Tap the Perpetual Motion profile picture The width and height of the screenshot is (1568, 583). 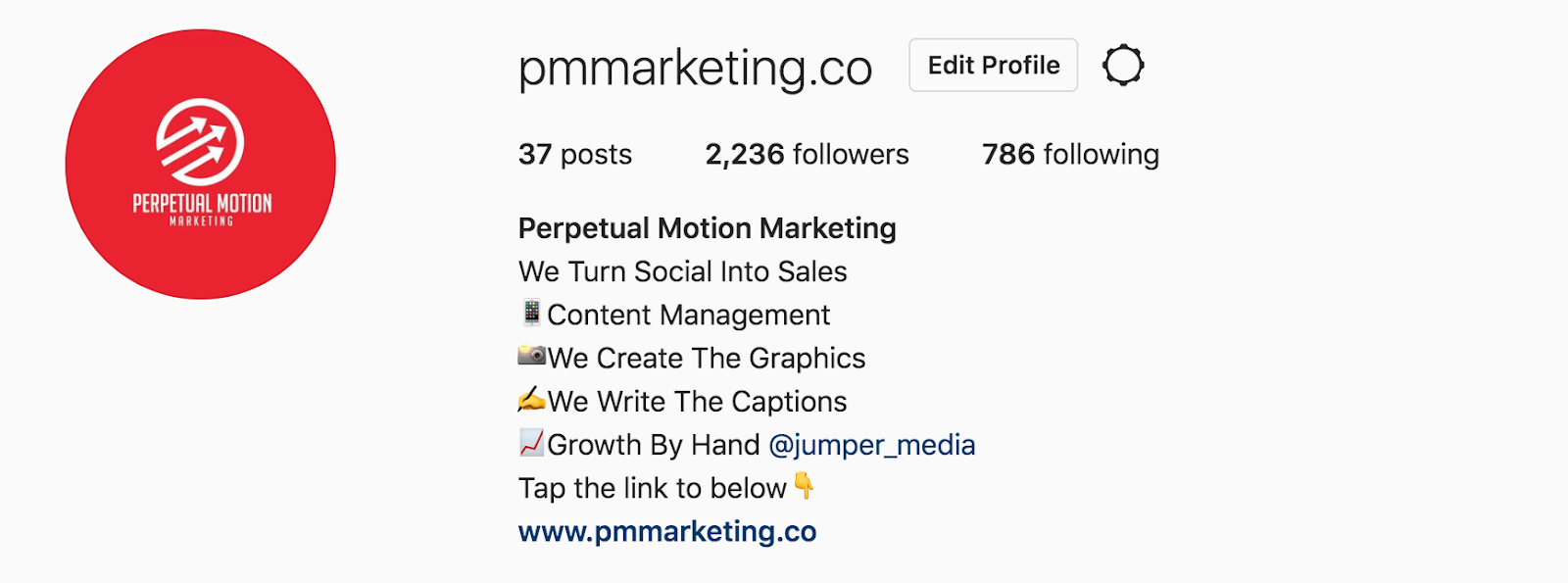pyautogui.click(x=201, y=165)
